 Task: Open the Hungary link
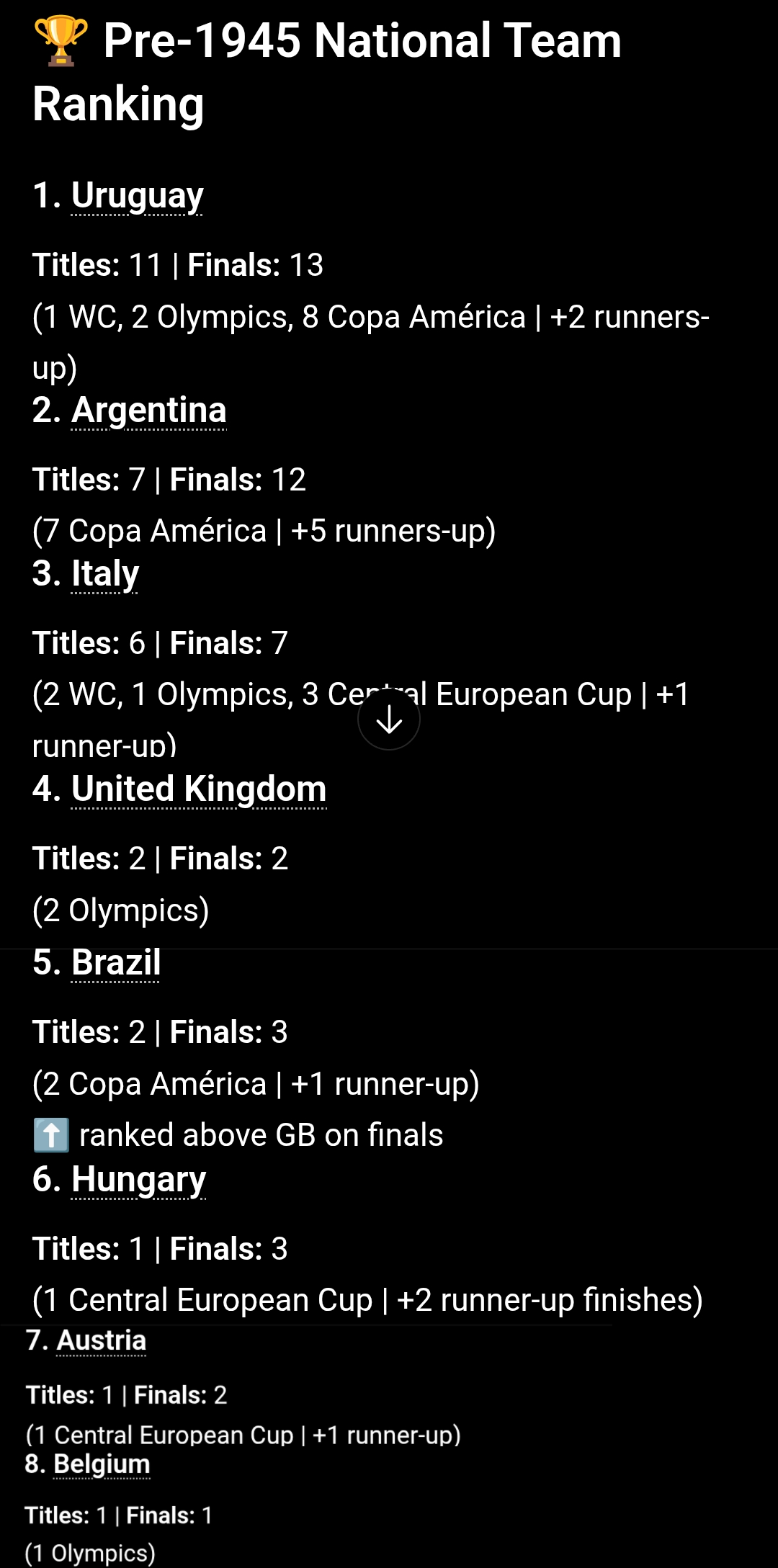[138, 1180]
